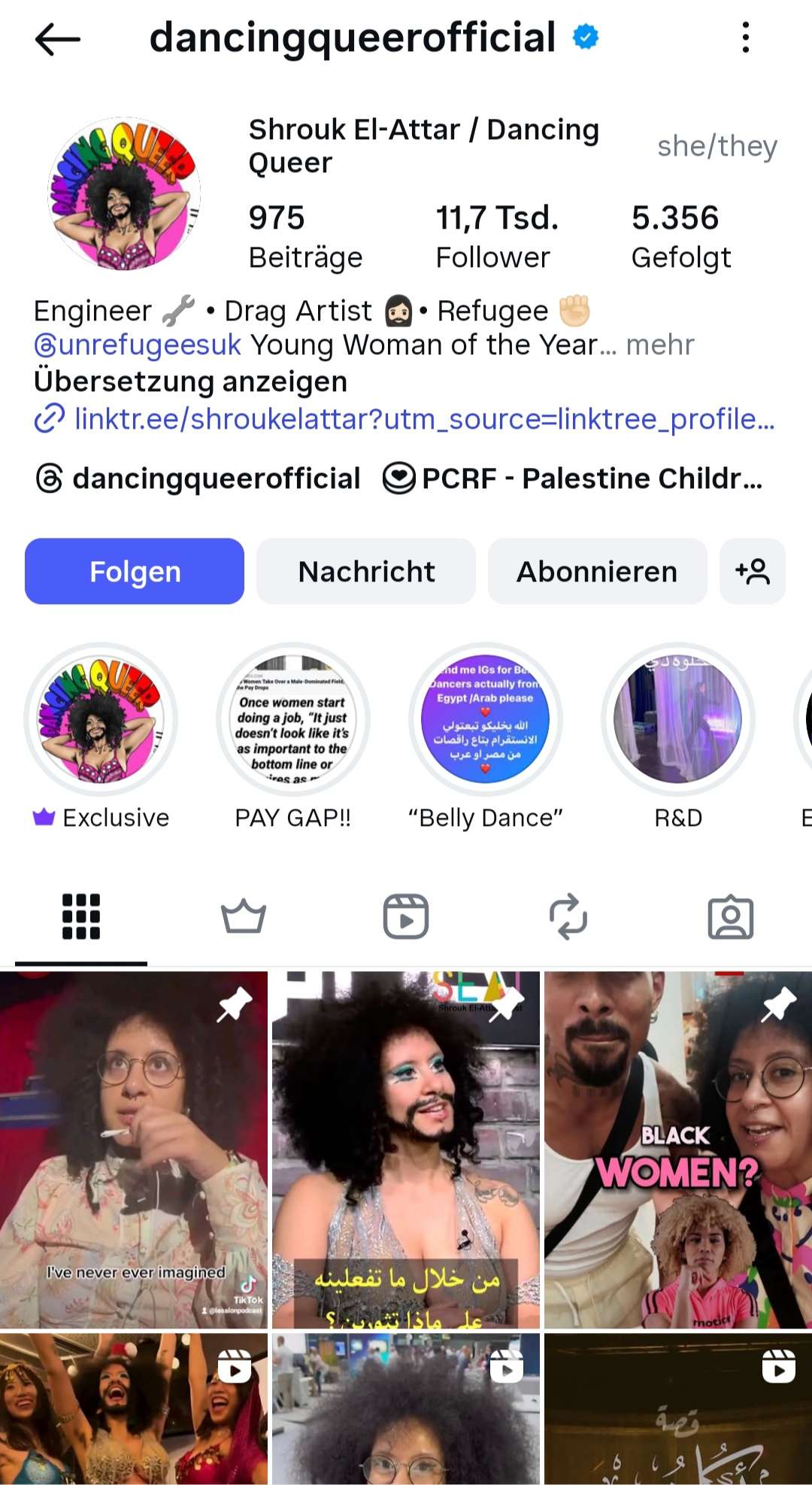Switch to the reposts tab
This screenshot has width=812, height=1485.
point(568,917)
